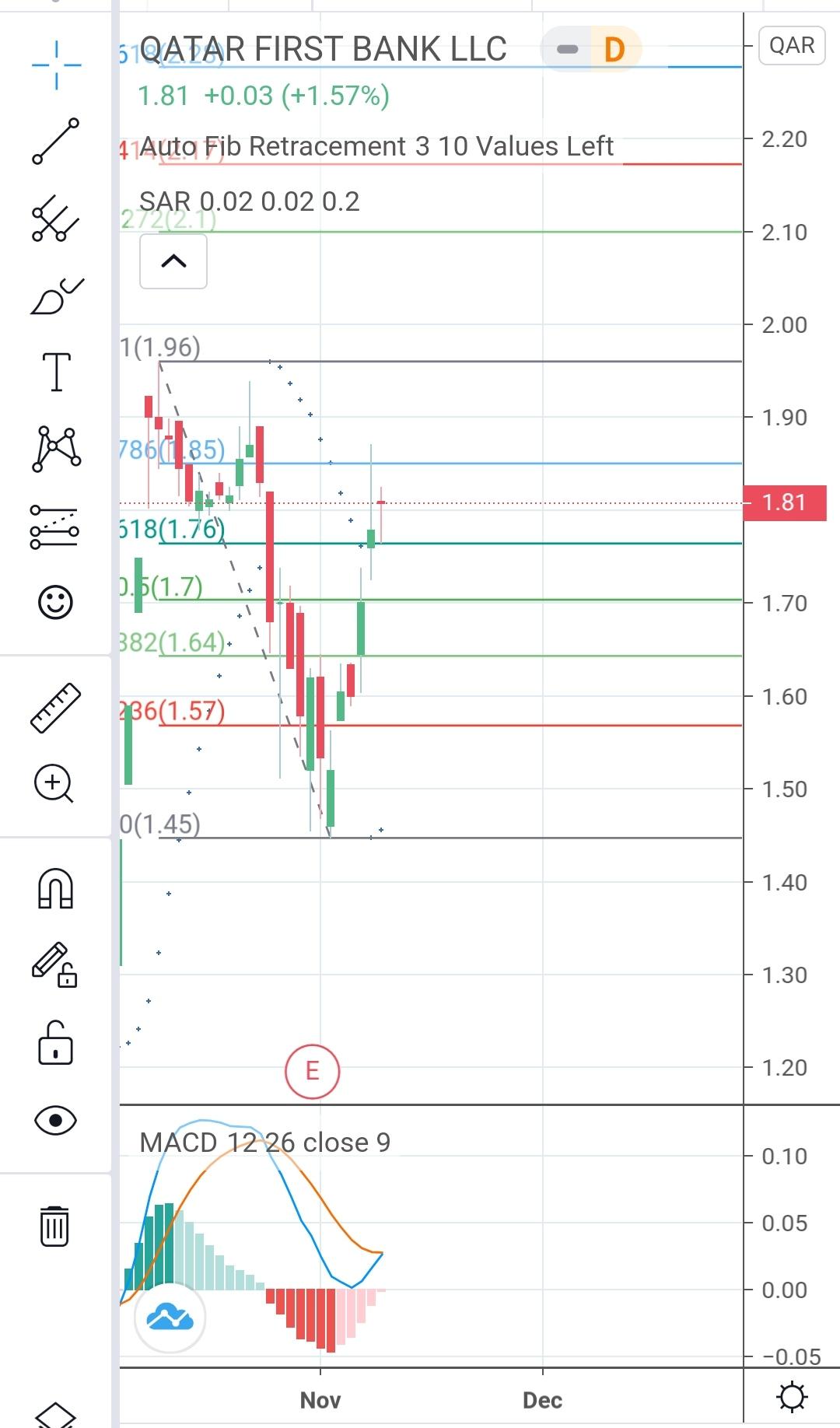Screen dimensions: 840x1428
Task: Open the chart patterns tool
Action: (56, 449)
